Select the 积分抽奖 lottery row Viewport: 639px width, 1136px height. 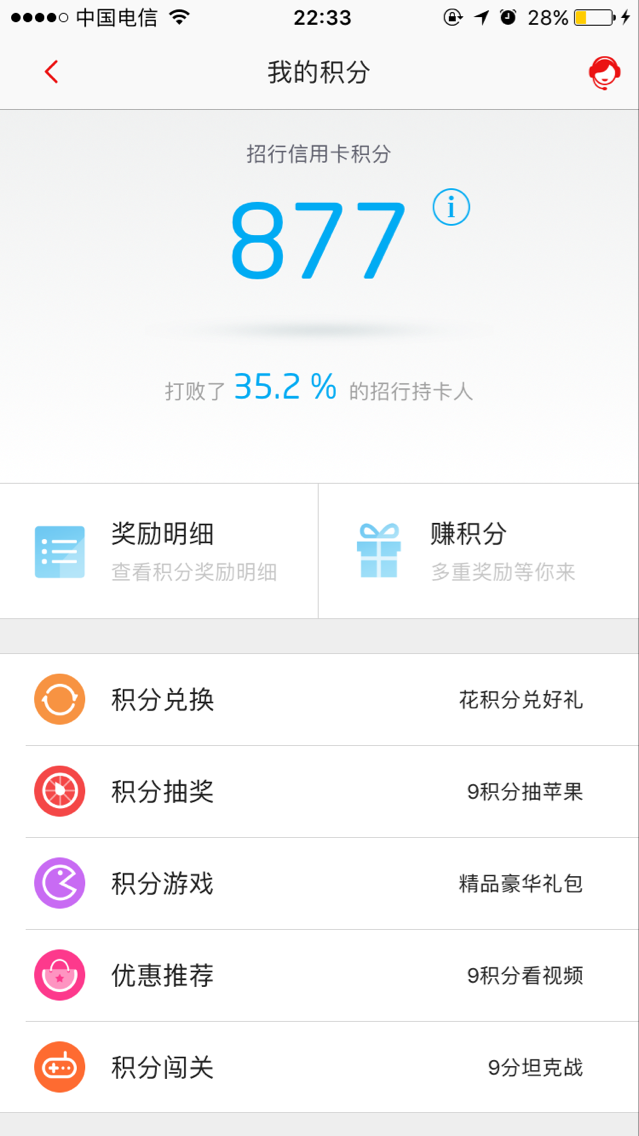[320, 792]
